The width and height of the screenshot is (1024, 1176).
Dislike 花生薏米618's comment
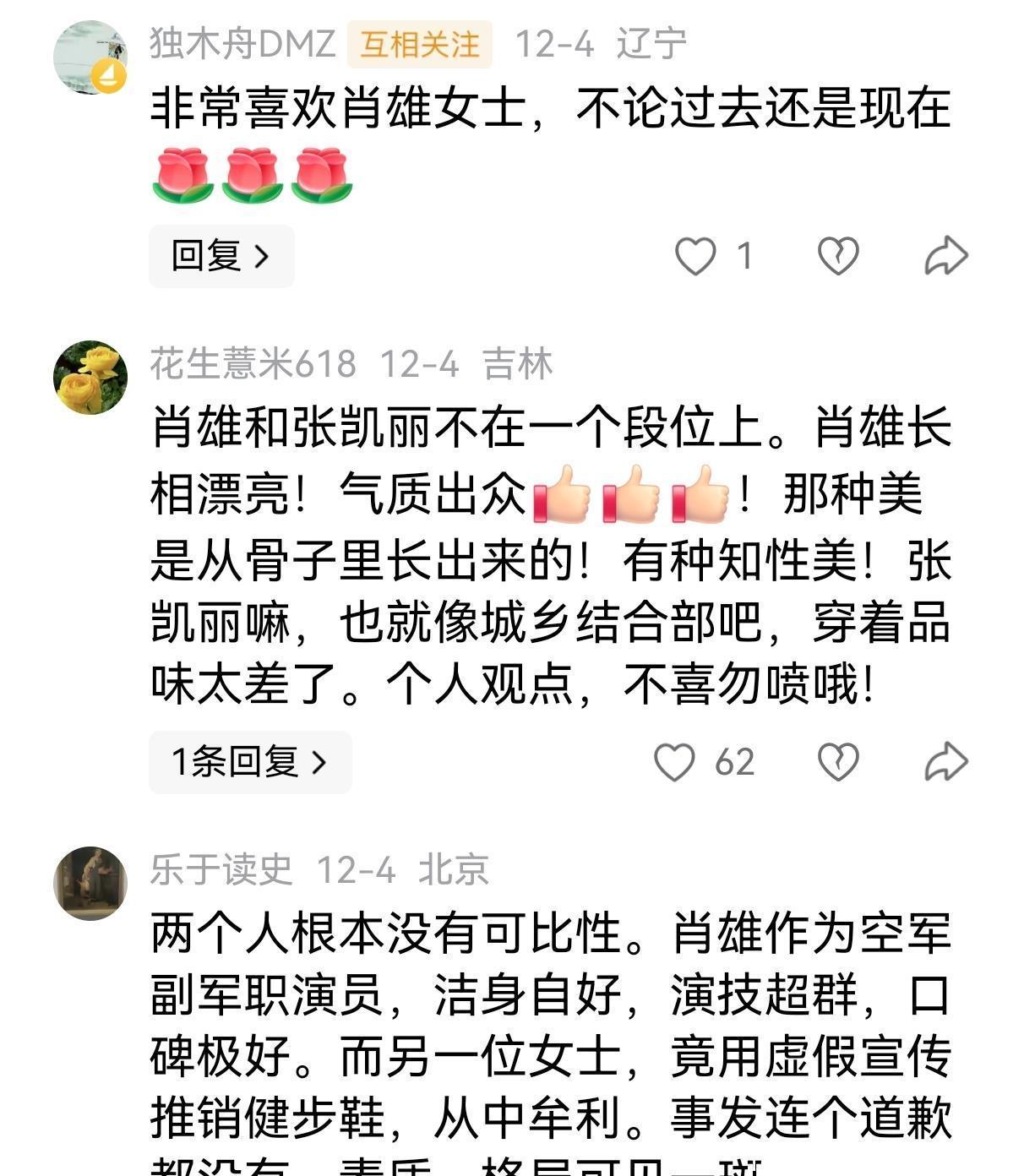pyautogui.click(x=838, y=762)
